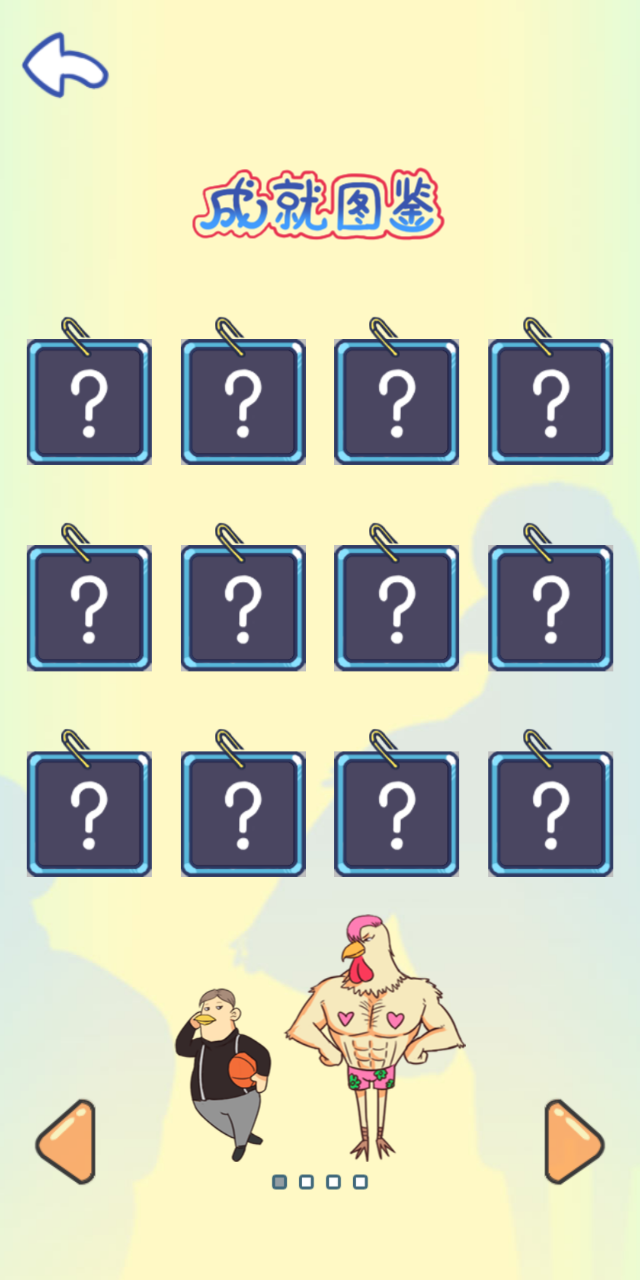Go back using the blue arrow
This screenshot has width=640, height=1280.
pyautogui.click(x=65, y=64)
